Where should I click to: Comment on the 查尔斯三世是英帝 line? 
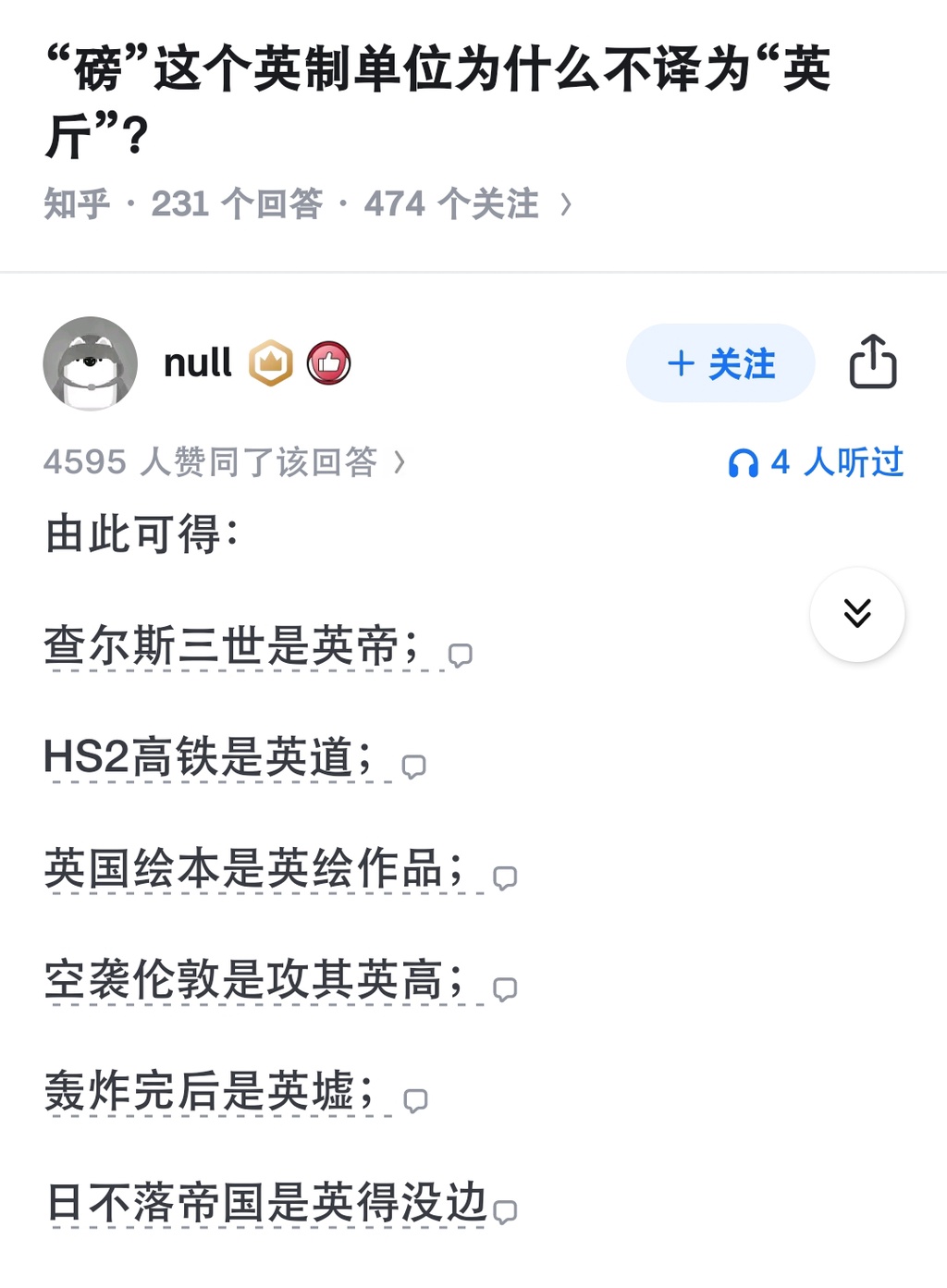[461, 656]
